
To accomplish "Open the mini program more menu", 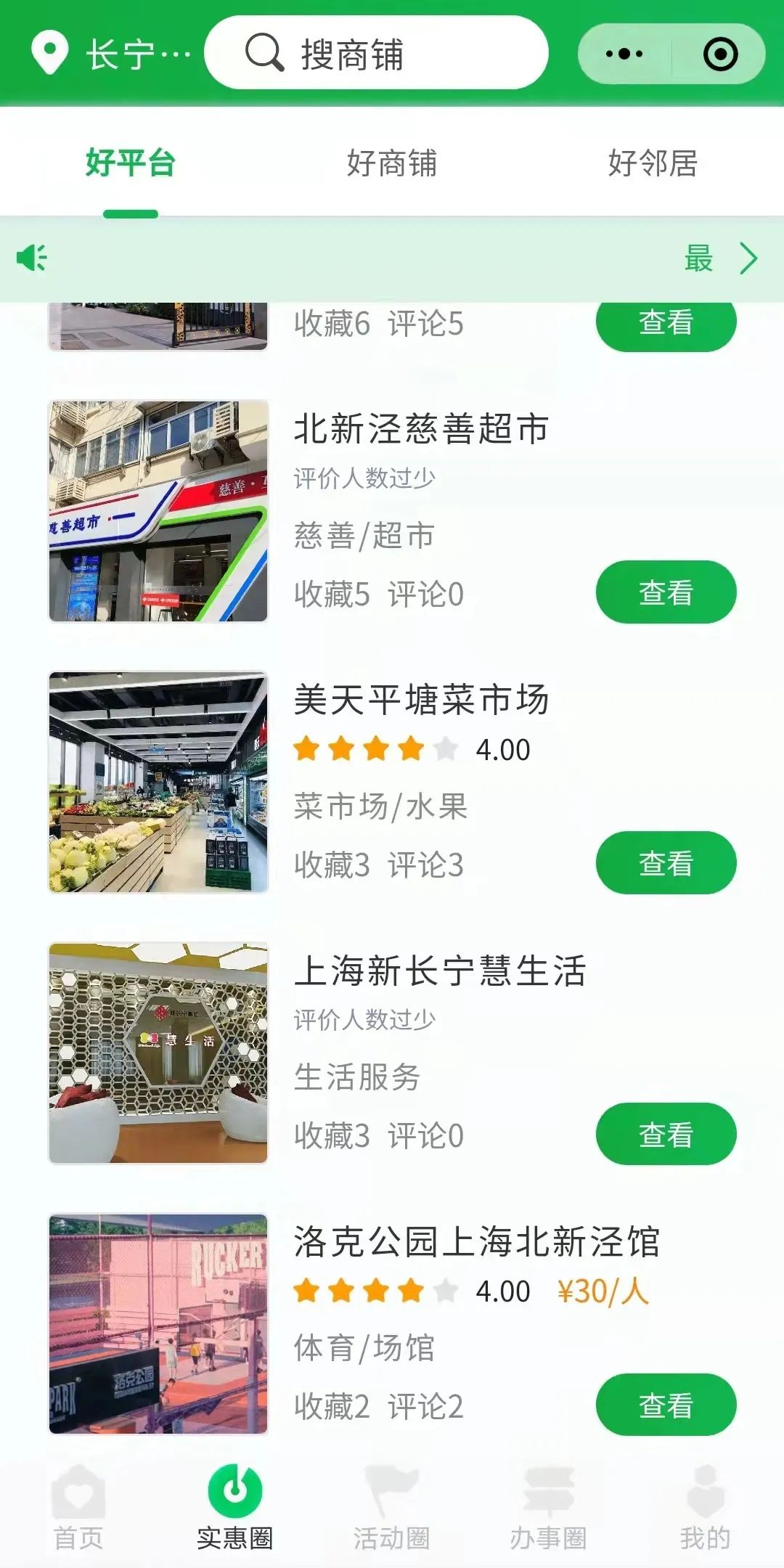I will pos(624,54).
